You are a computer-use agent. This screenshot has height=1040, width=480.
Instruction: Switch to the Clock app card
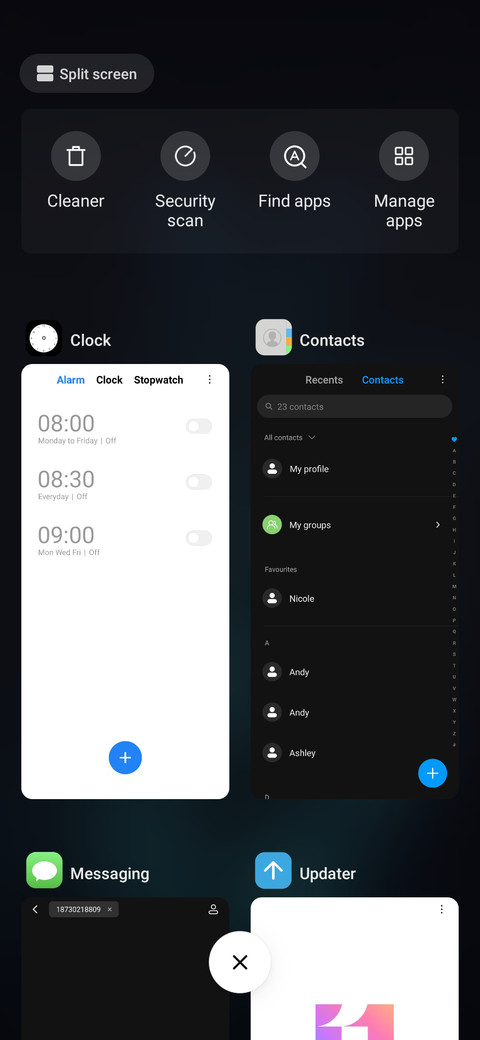[125, 581]
